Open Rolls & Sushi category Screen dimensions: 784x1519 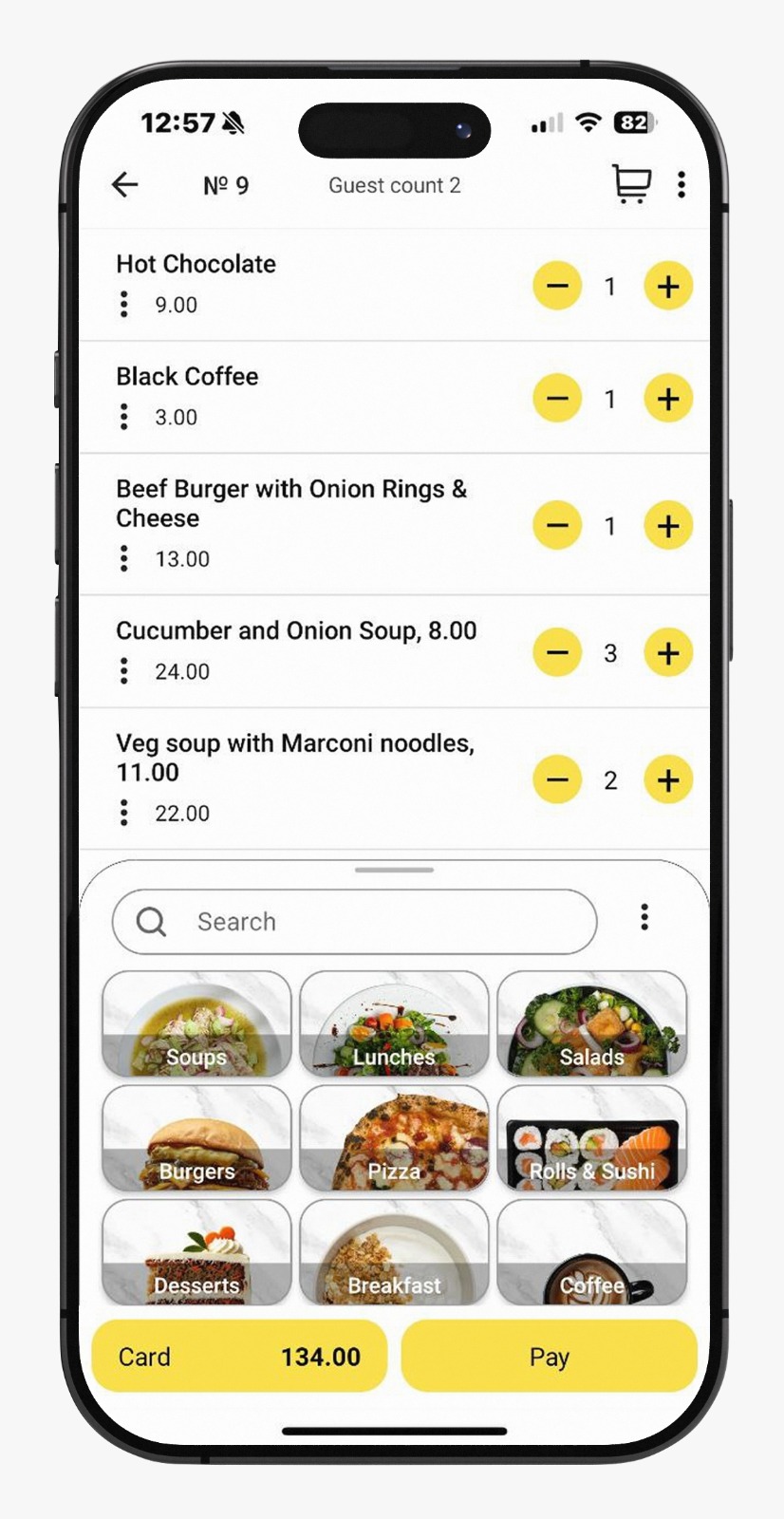591,1138
